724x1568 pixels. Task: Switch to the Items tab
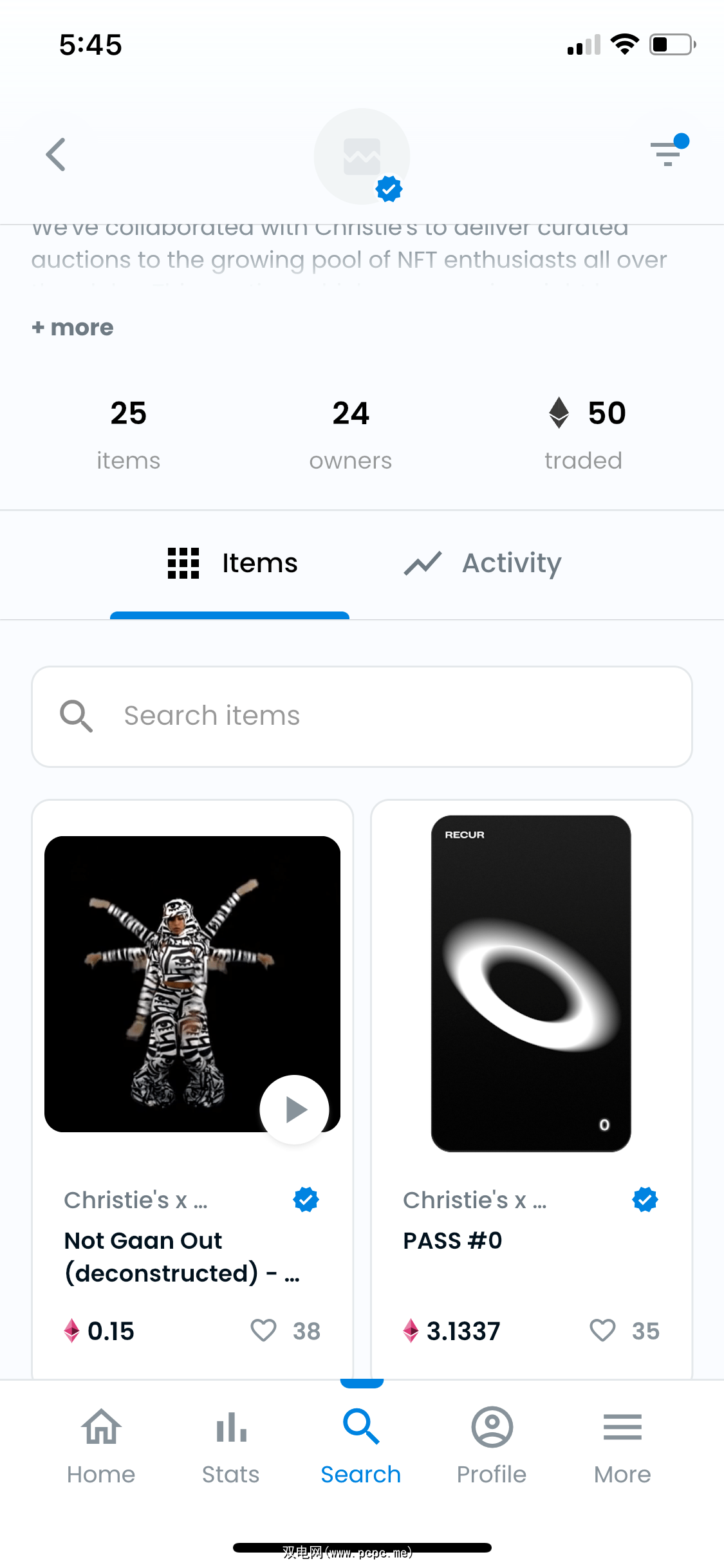point(232,563)
